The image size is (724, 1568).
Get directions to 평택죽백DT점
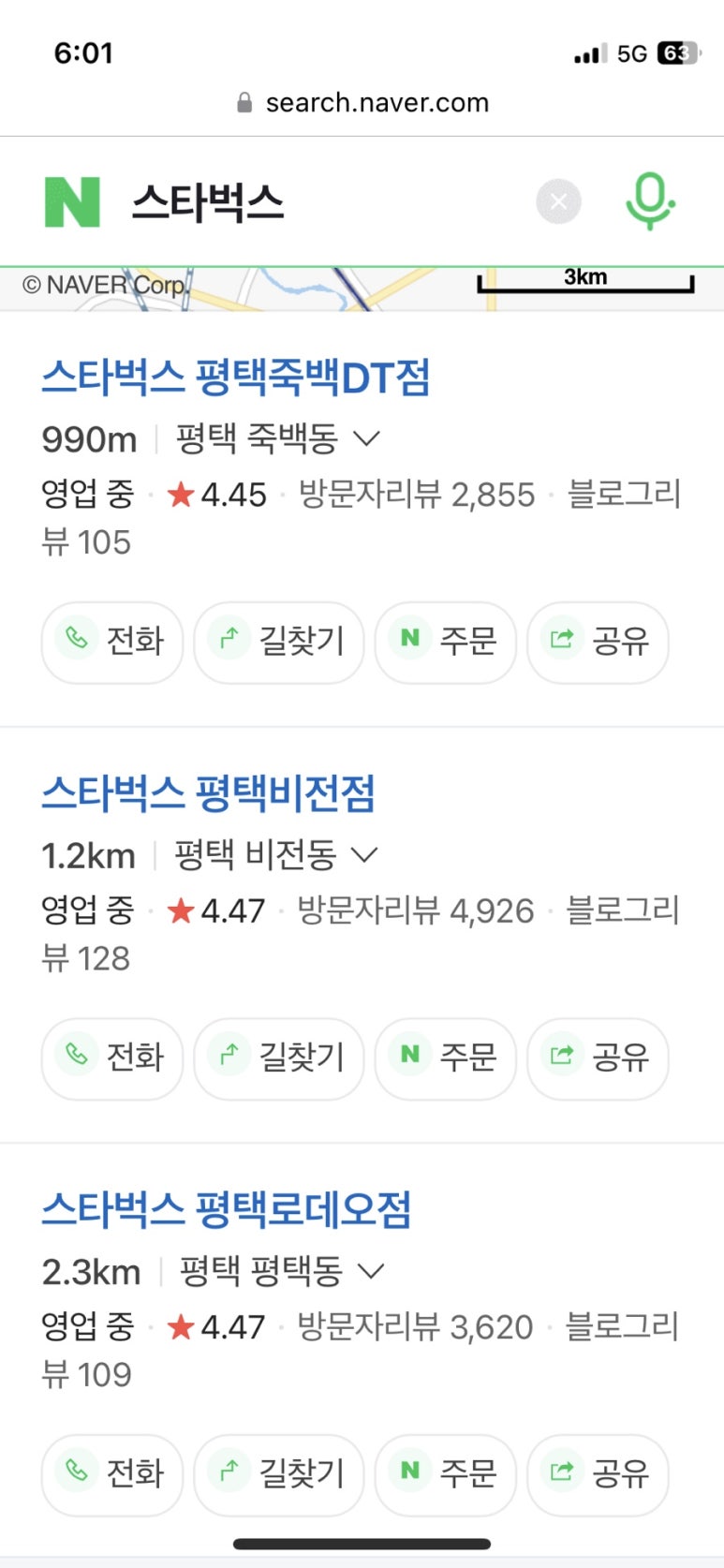pyautogui.click(x=278, y=642)
